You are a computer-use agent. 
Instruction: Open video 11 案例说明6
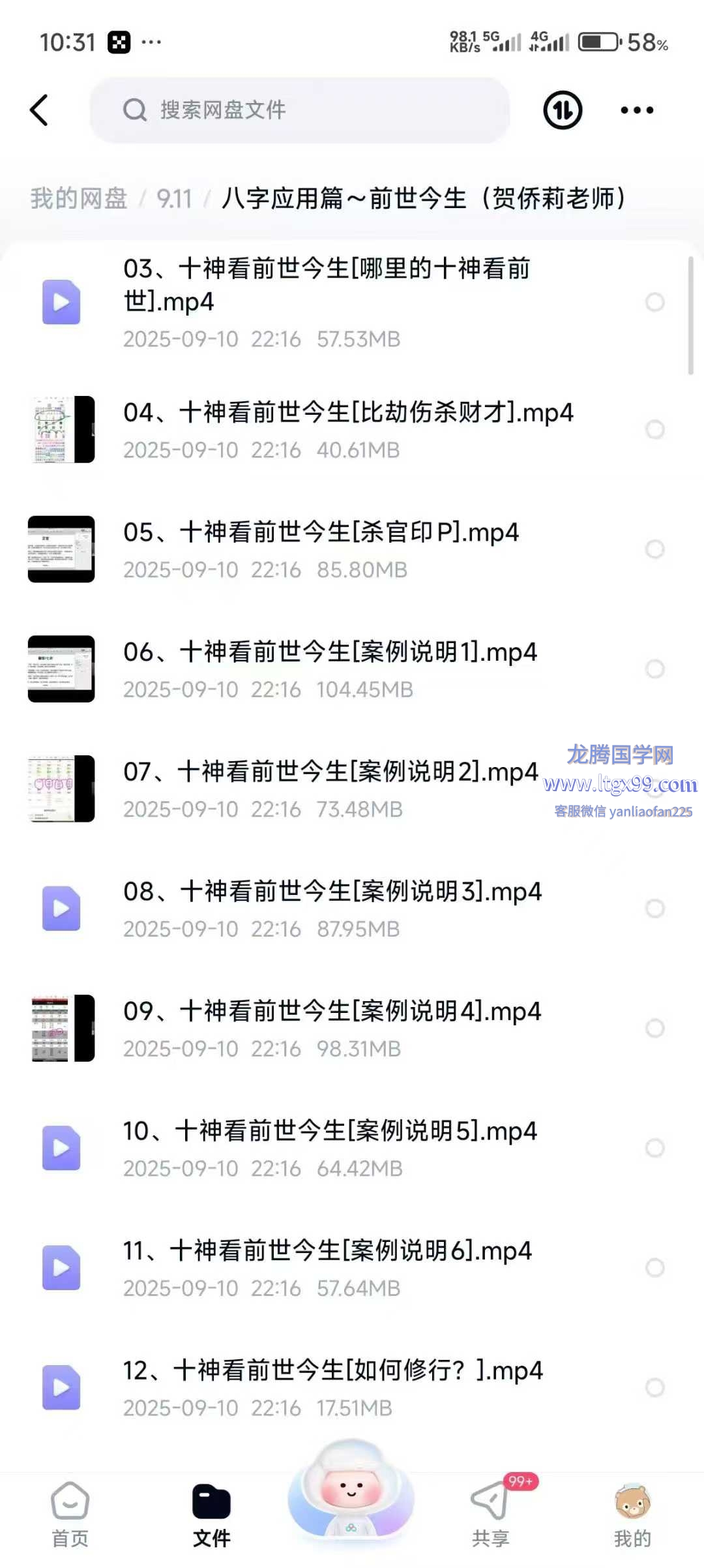click(x=327, y=1251)
